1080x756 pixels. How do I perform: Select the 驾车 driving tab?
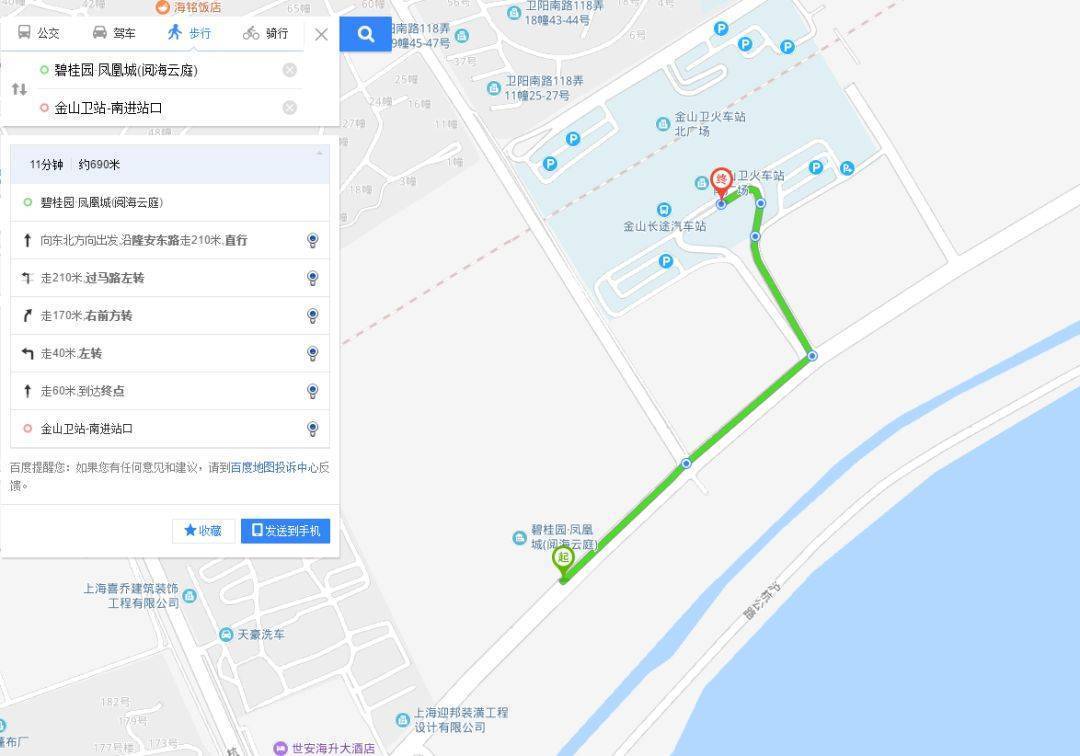point(113,33)
